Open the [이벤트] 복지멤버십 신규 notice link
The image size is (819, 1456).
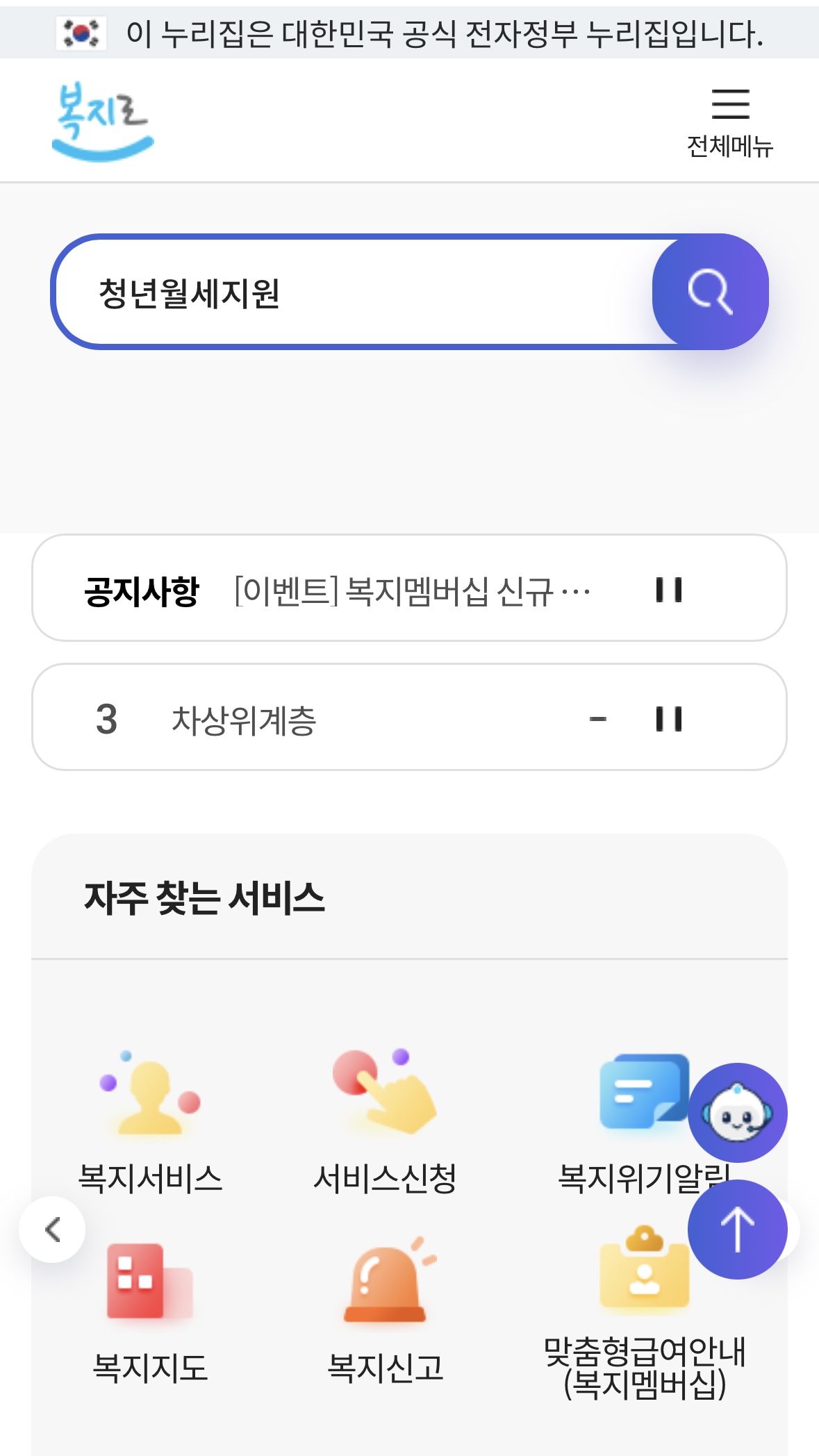(x=411, y=592)
